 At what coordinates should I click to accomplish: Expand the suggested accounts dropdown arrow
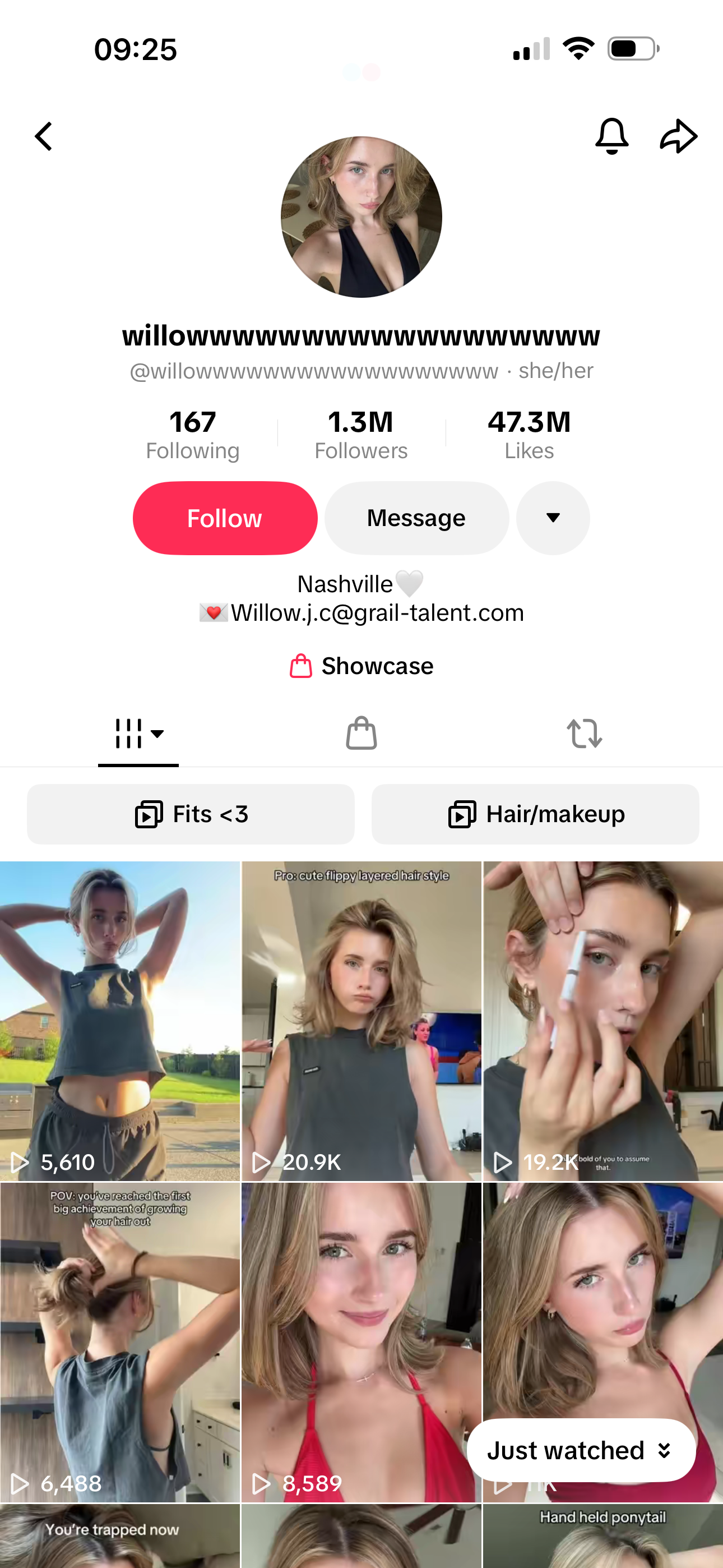[x=553, y=518]
